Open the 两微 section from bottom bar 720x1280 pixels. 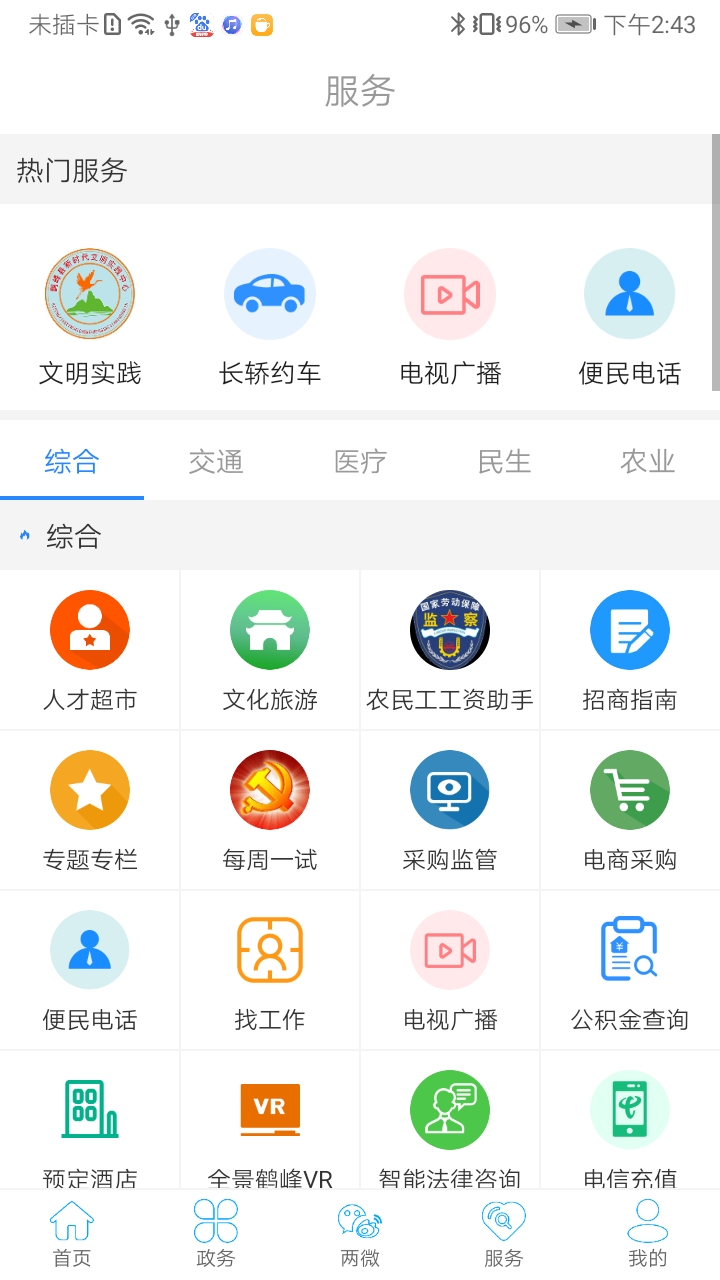[359, 1232]
